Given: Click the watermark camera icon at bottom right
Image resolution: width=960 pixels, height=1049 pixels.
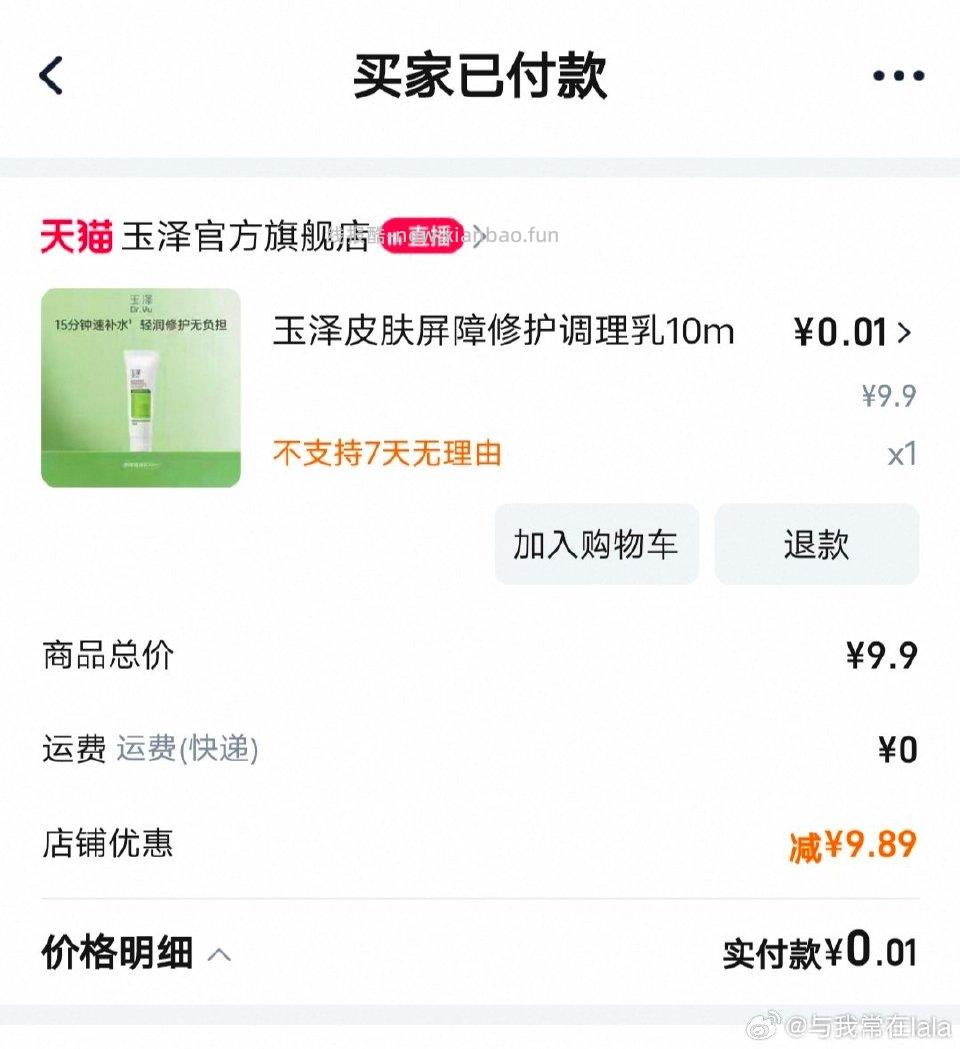Looking at the screenshot, I should (762, 1025).
